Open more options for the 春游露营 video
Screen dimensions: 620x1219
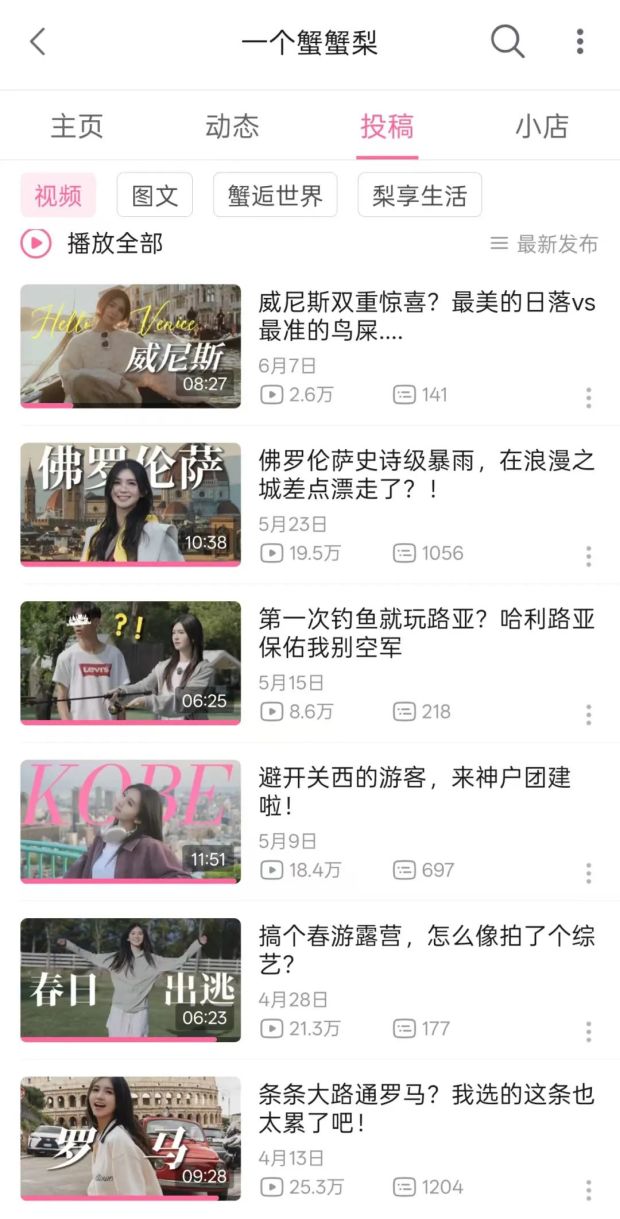(588, 1031)
